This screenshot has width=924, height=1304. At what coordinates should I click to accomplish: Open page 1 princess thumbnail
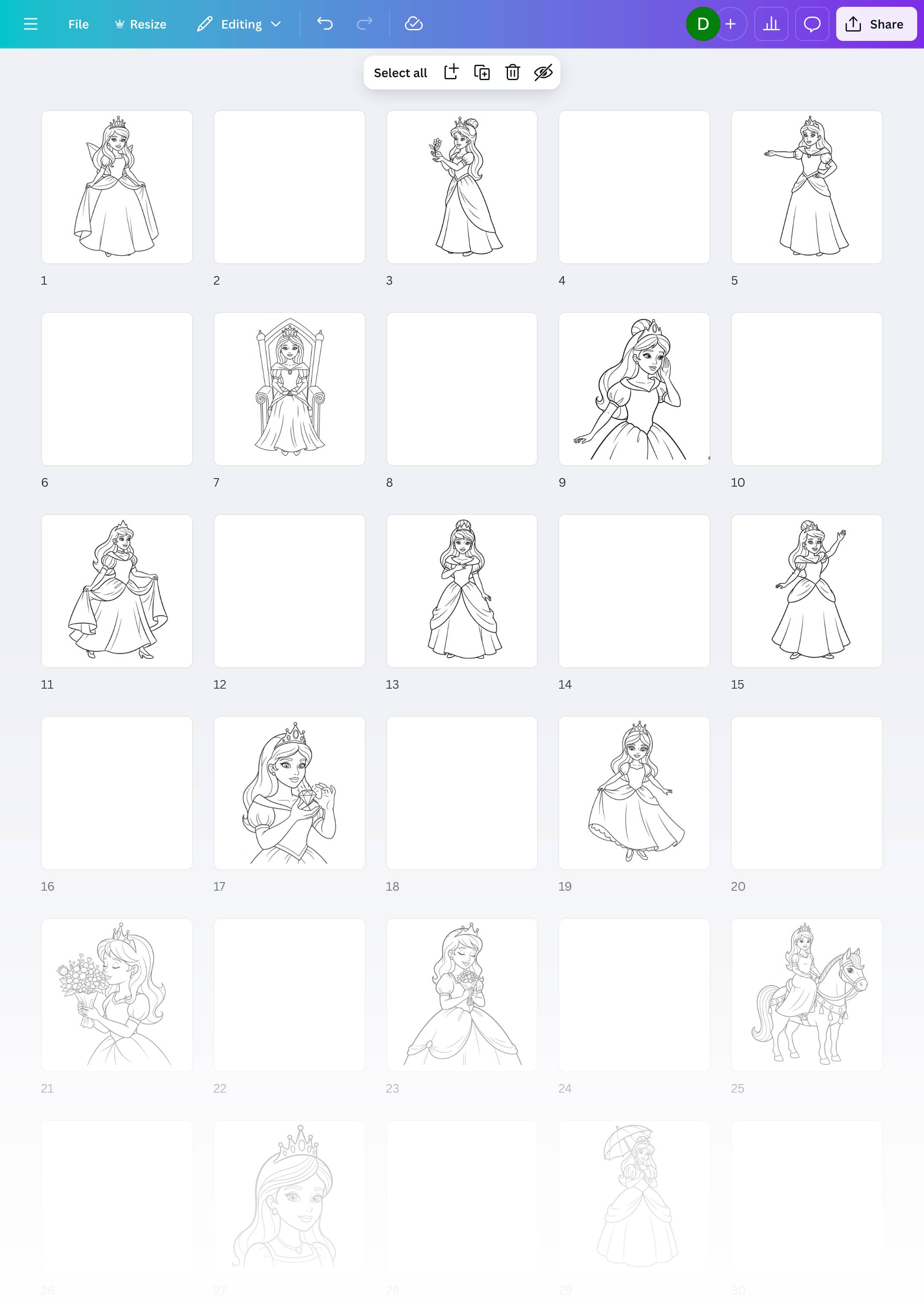(117, 187)
